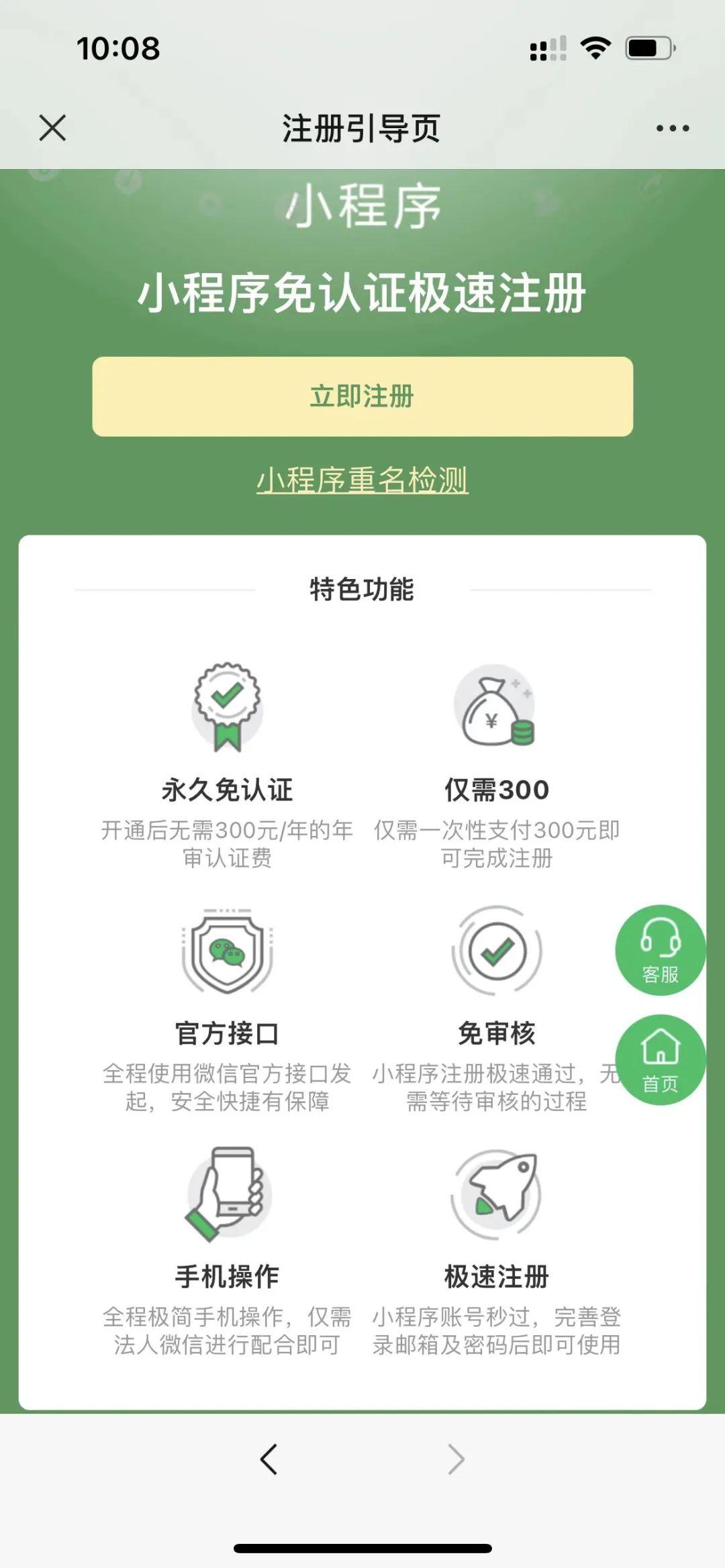The width and height of the screenshot is (725, 1568).
Task: Click the 10:08 clock in the status bar
Action: coord(118,47)
